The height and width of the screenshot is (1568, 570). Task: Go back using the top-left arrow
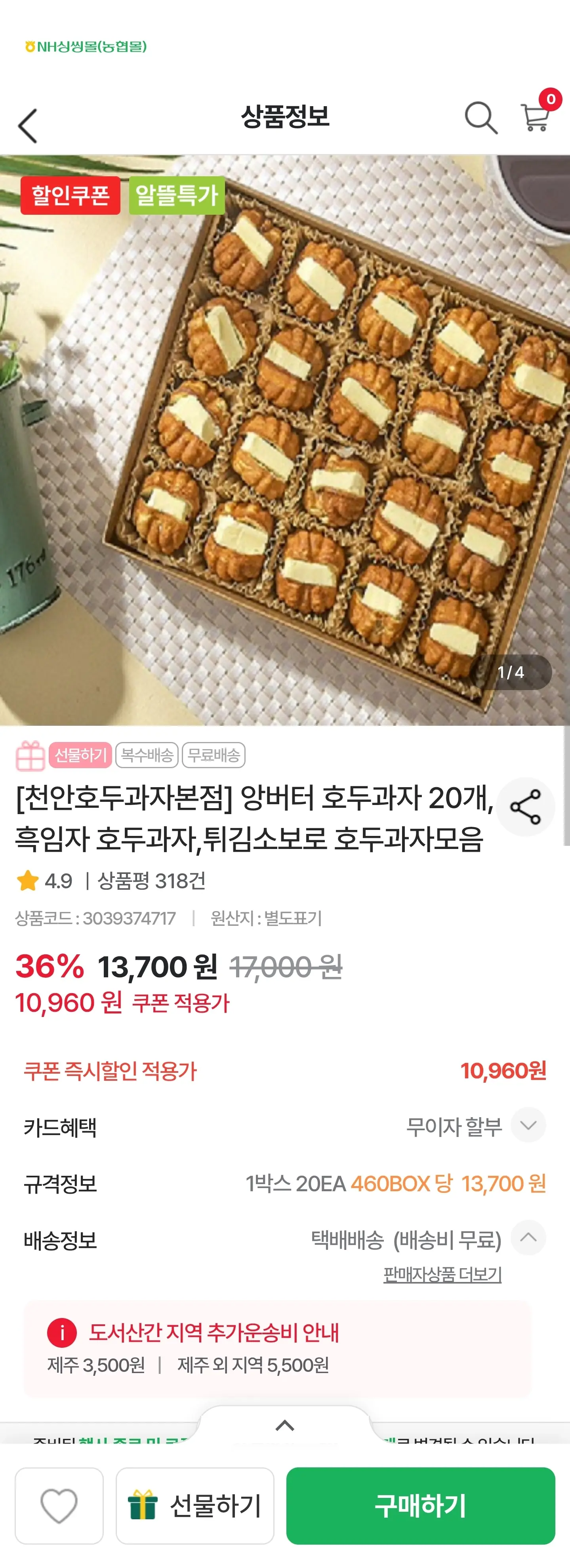pos(28,126)
